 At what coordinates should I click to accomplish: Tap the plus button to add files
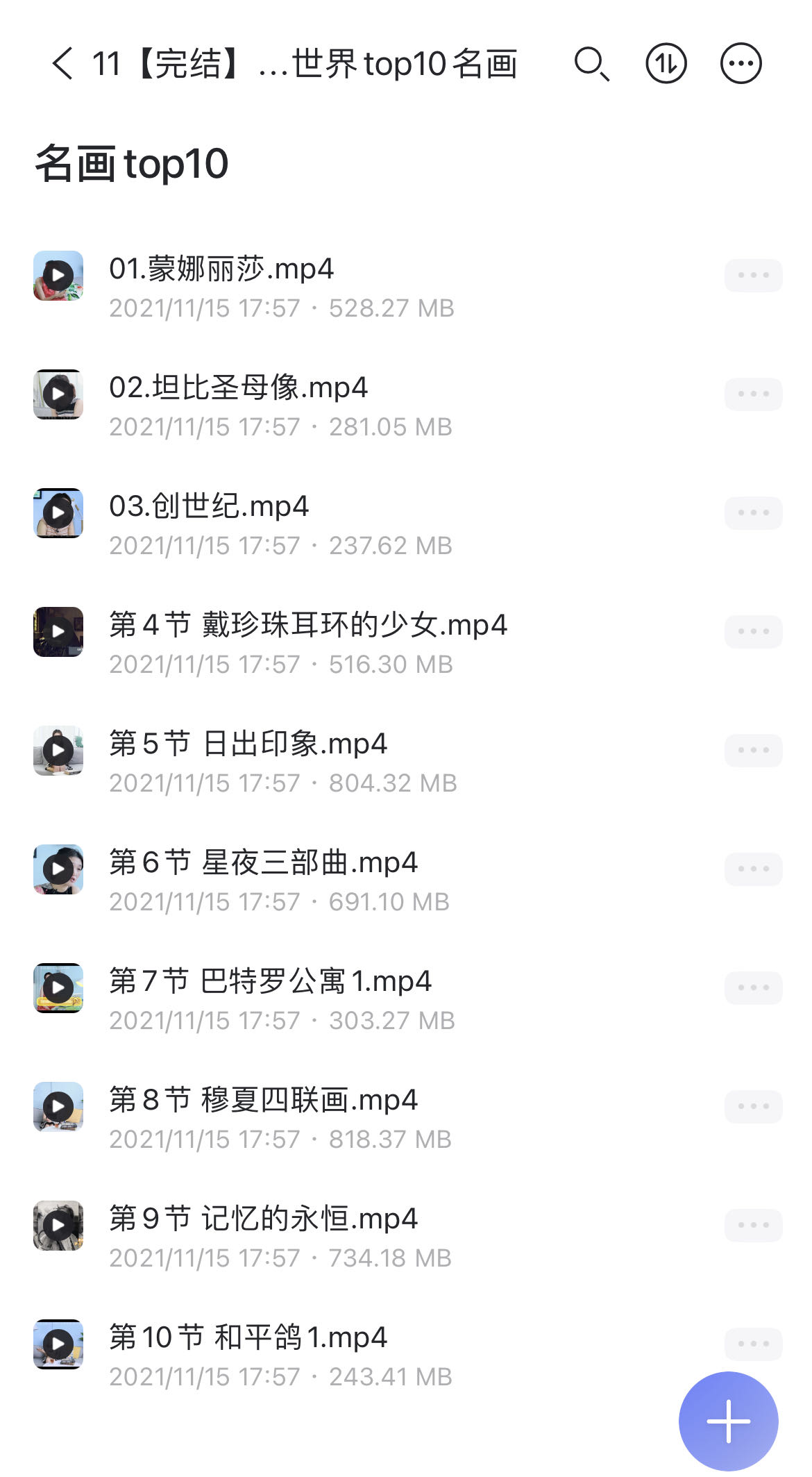[x=728, y=1421]
